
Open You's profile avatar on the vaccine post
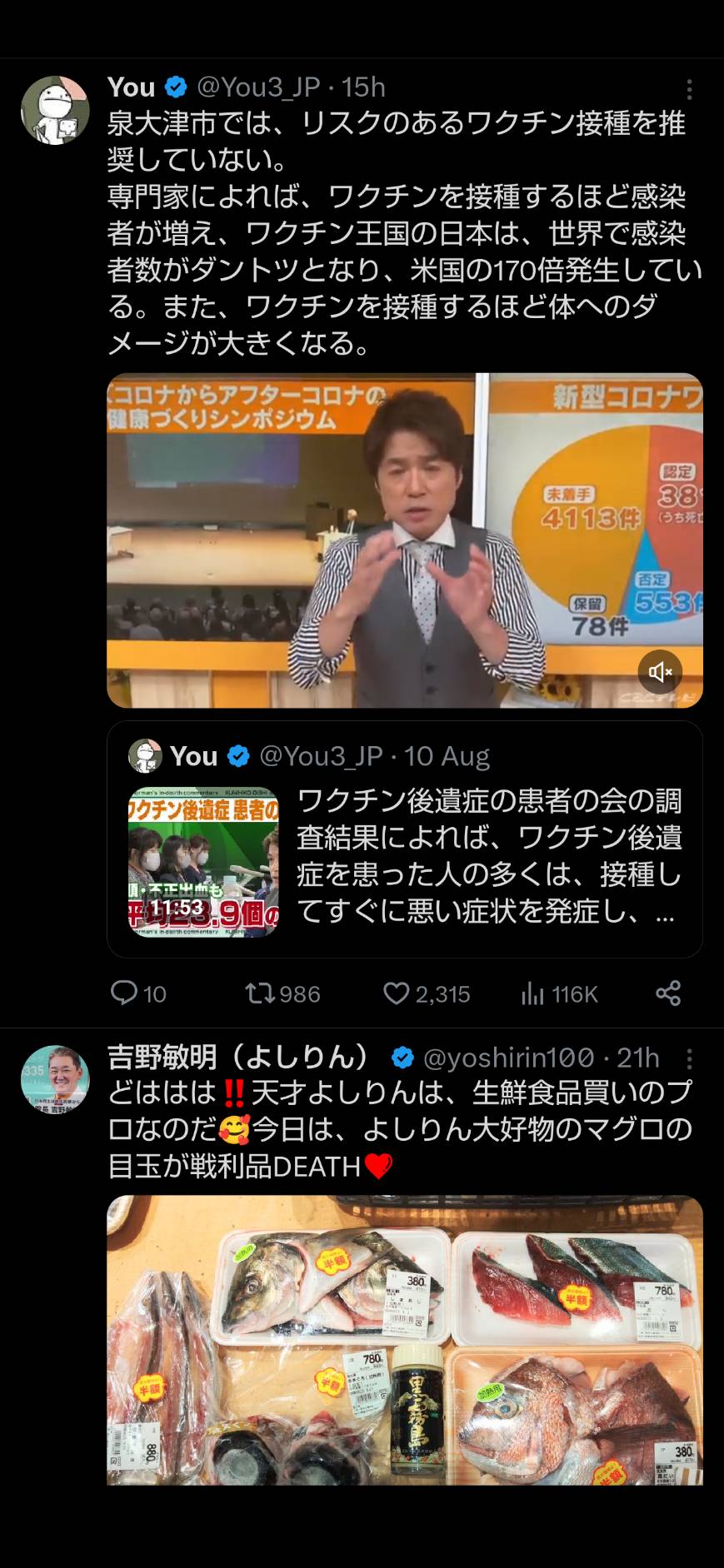55,111
